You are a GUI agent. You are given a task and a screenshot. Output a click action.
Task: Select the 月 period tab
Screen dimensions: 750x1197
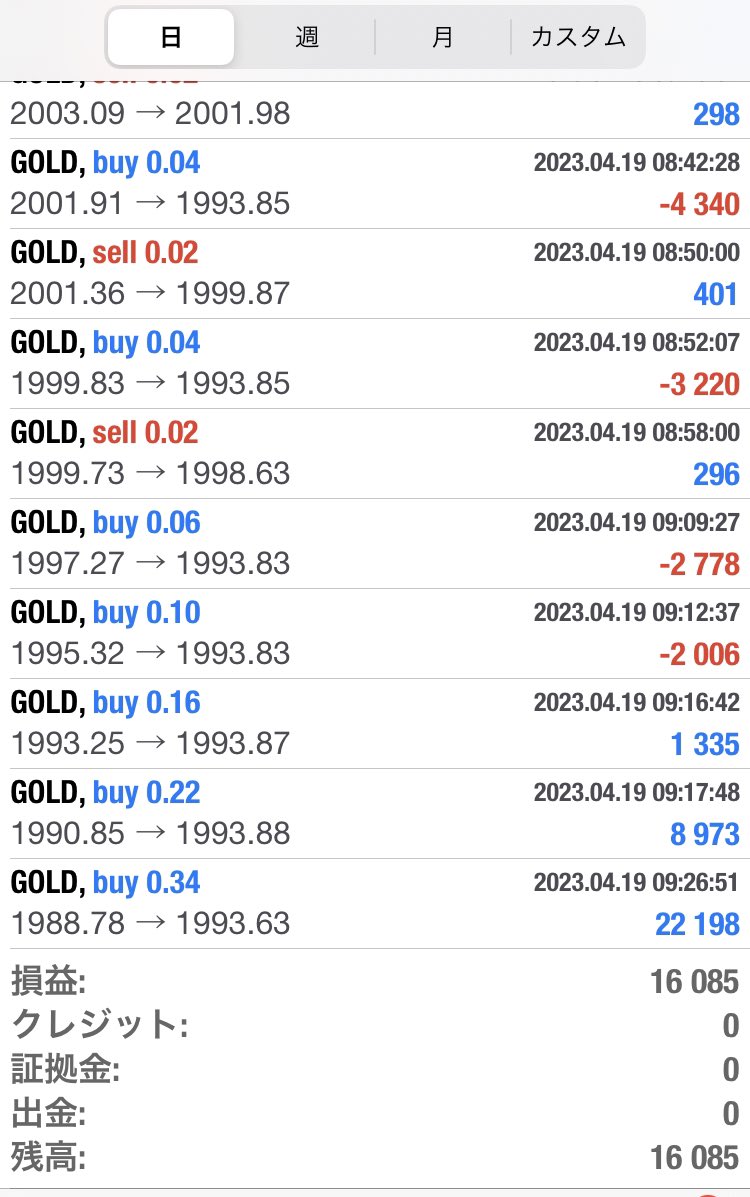point(442,38)
